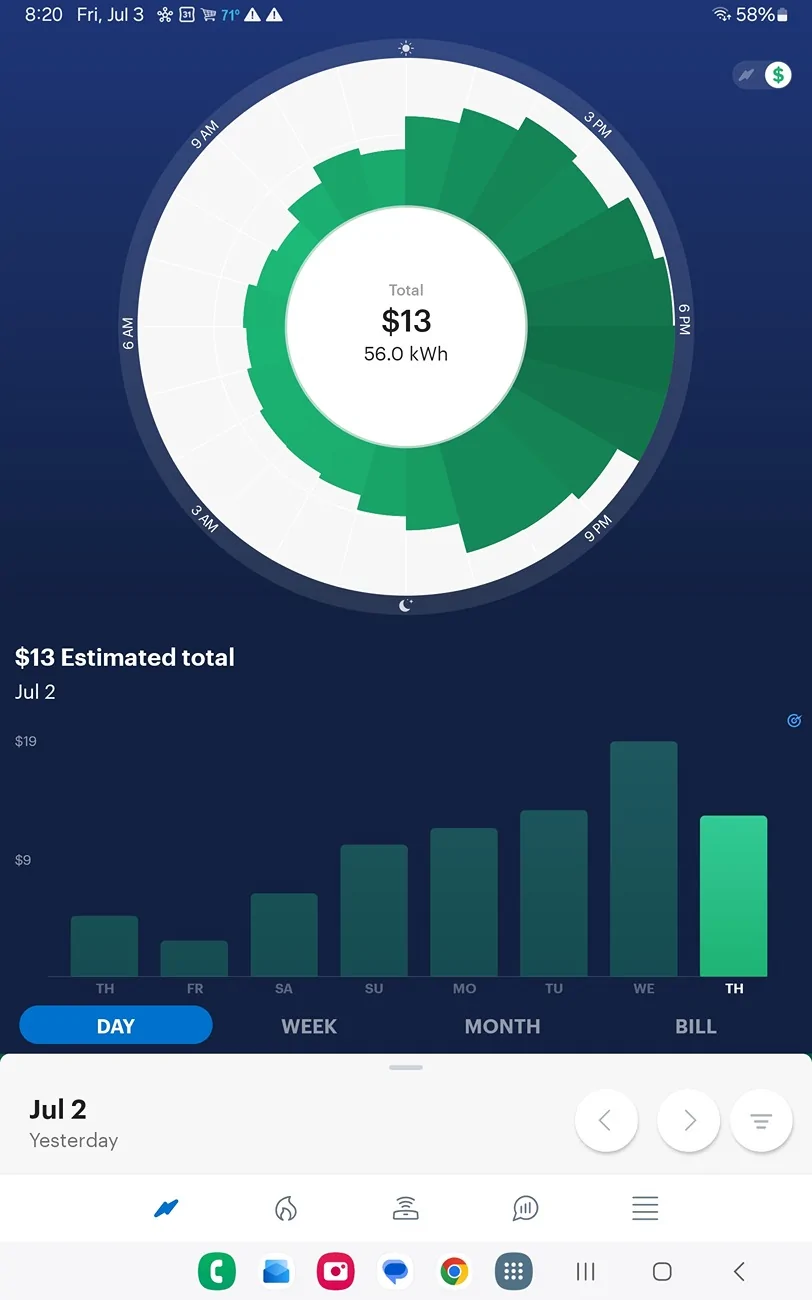The width and height of the screenshot is (812, 1300).
Task: Switch to the BILL view
Action: pyautogui.click(x=696, y=1026)
